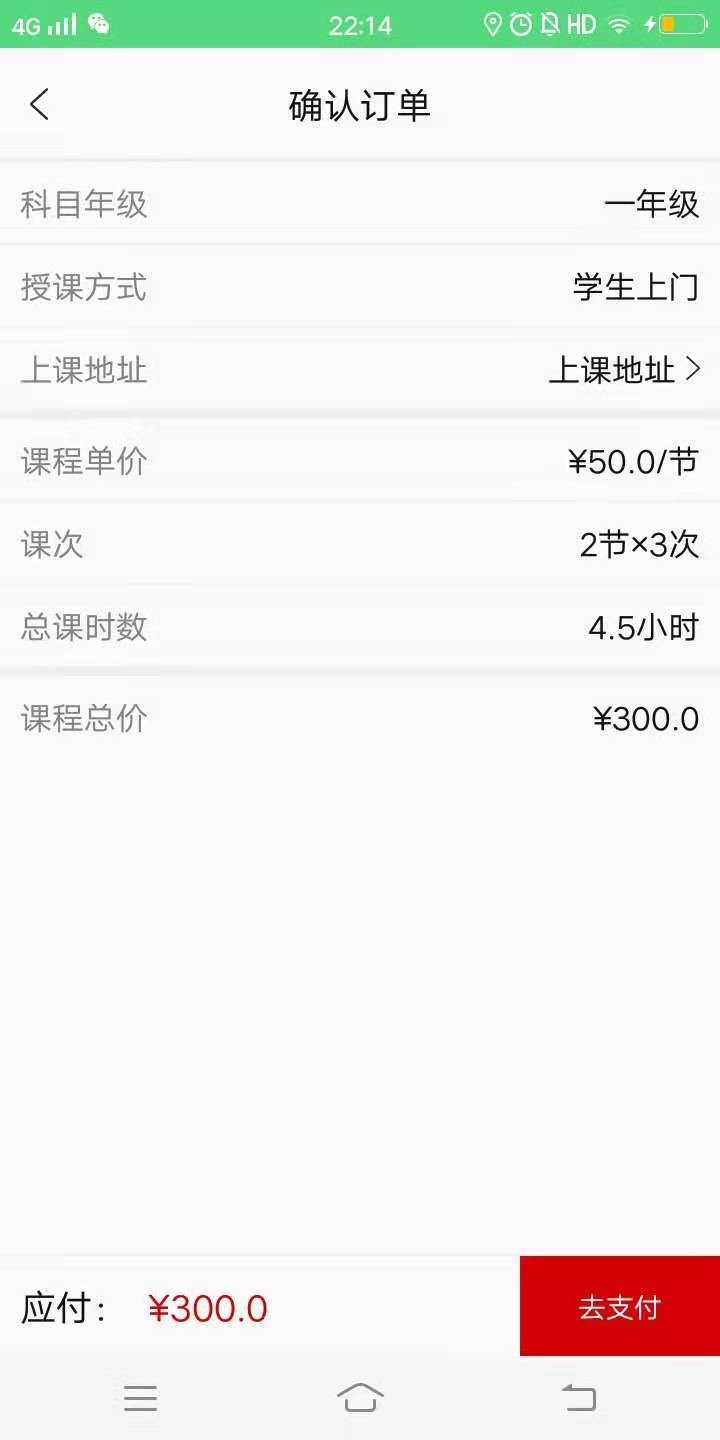Select the 课次 row showing 2节×3次
The image size is (720, 1440).
360,543
